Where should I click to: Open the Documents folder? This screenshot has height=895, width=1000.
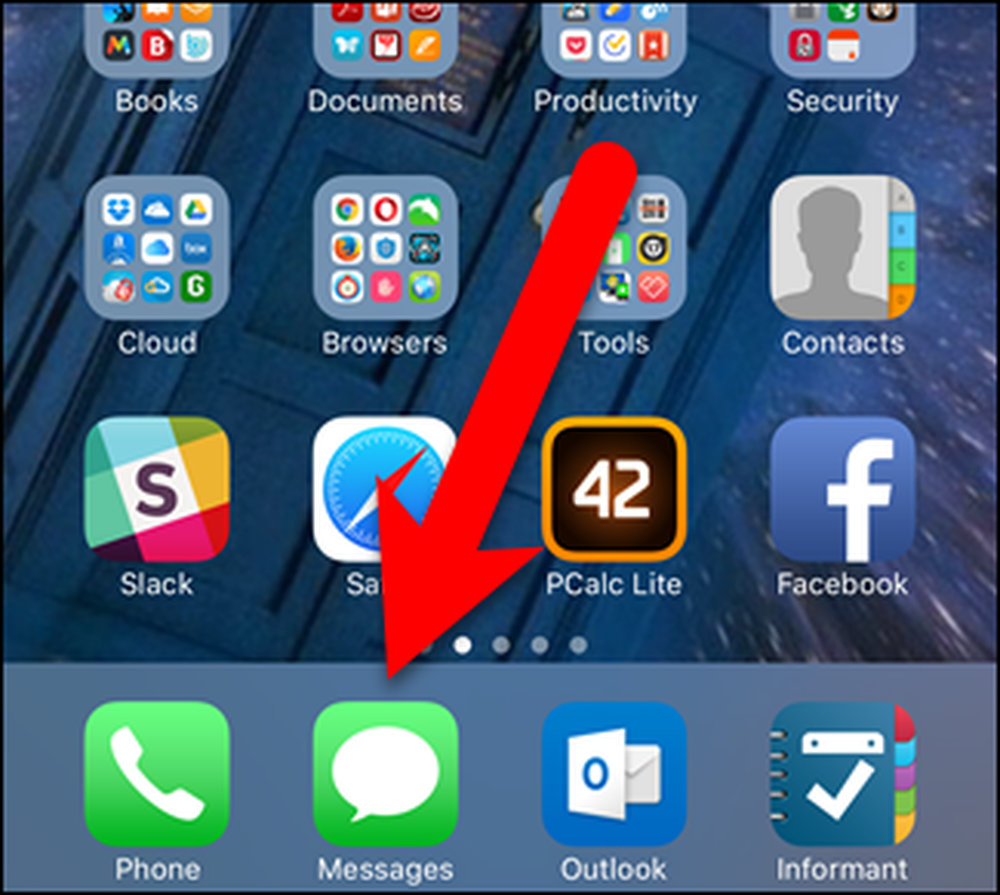(x=385, y=40)
